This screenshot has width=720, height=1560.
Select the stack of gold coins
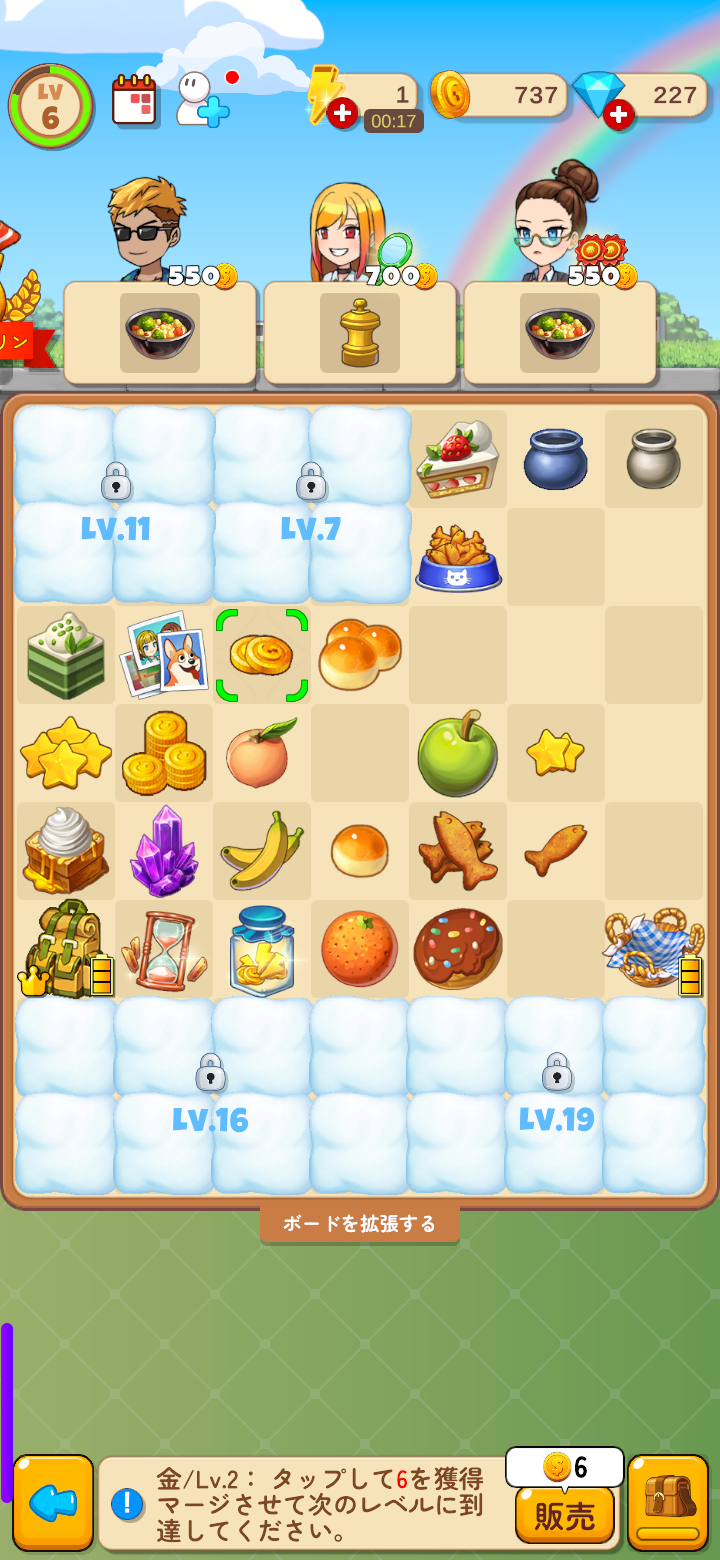pyautogui.click(x=164, y=753)
